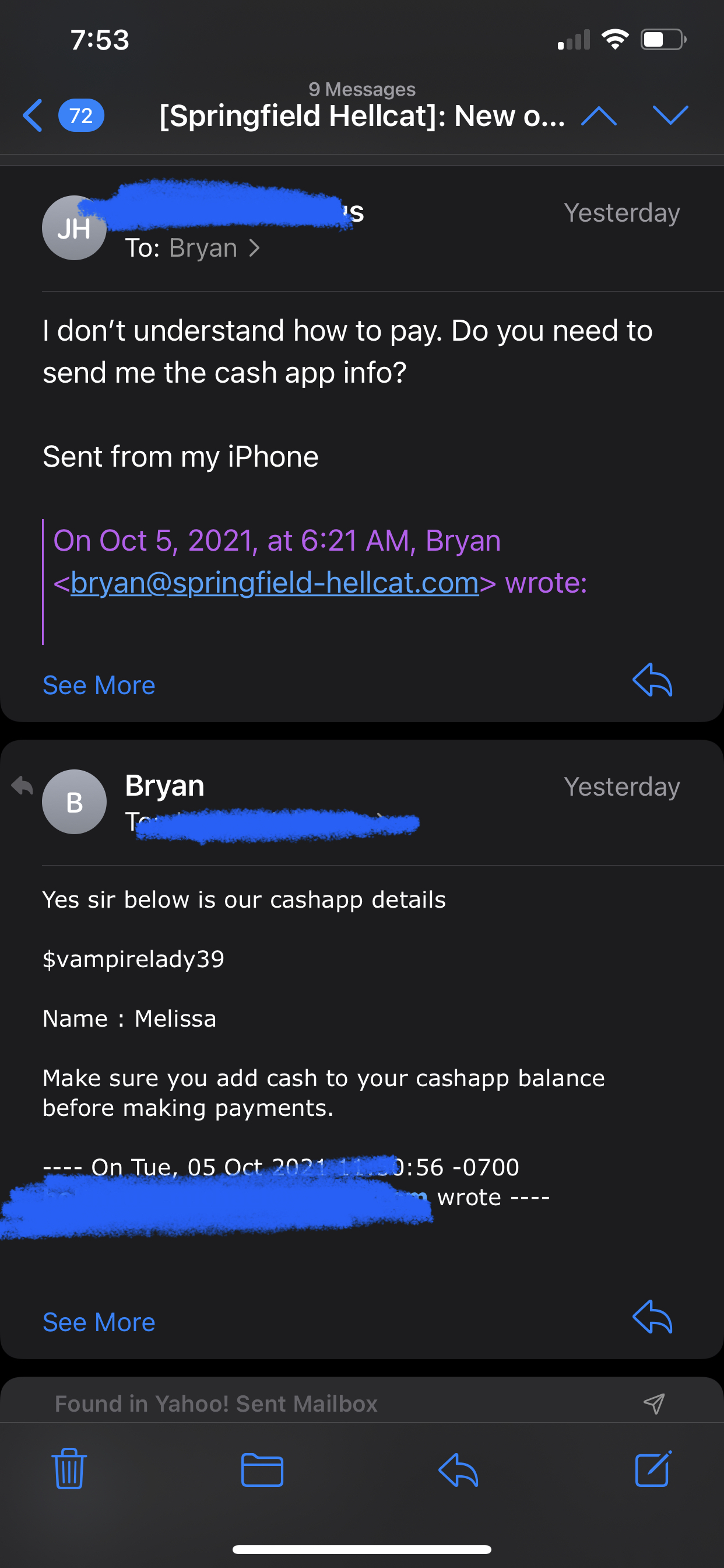Jump to the previous message with the up arrow
This screenshot has width=724, height=1568.
coord(599,115)
